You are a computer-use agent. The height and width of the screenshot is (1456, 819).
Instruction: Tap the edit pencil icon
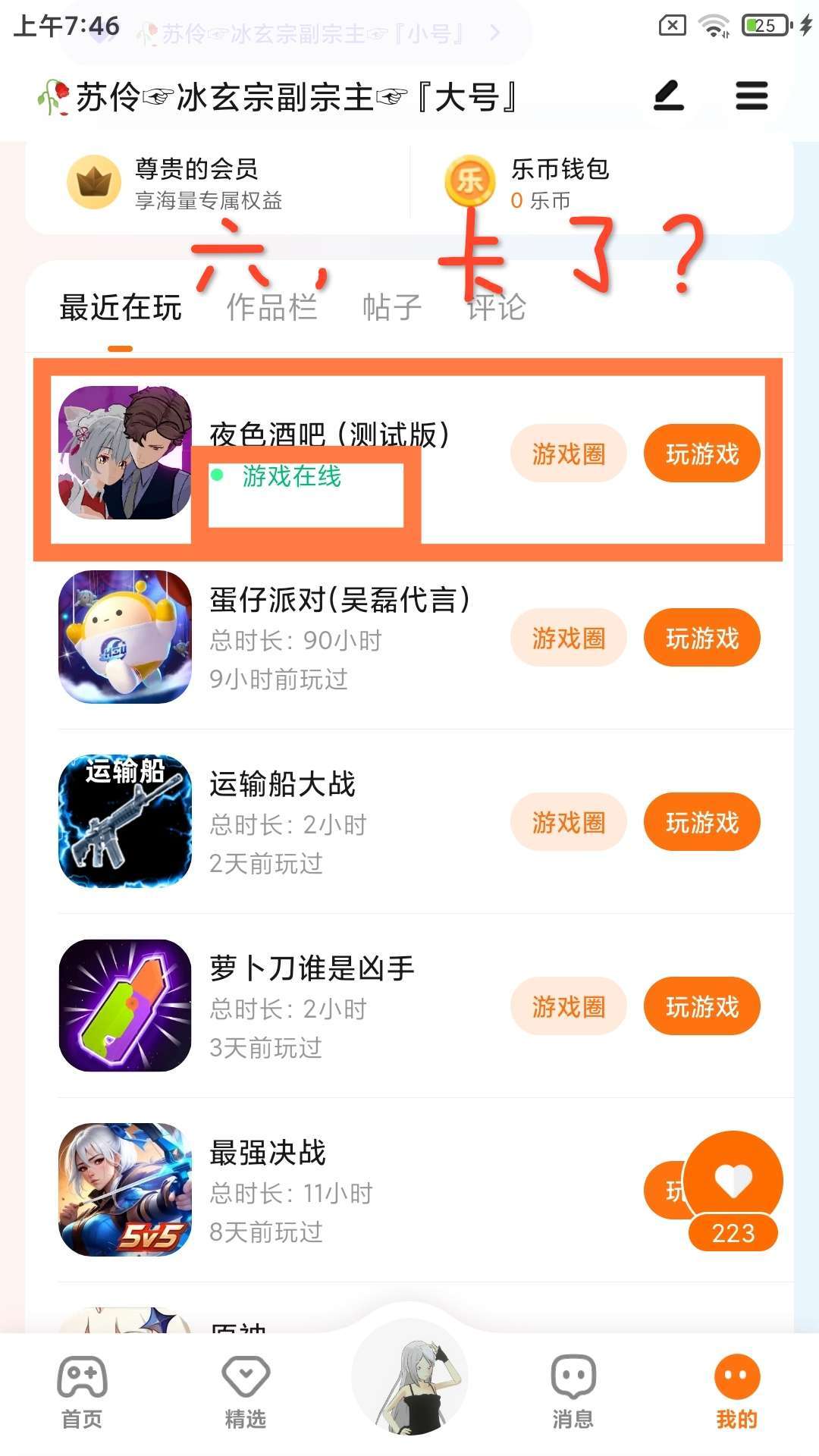(669, 97)
